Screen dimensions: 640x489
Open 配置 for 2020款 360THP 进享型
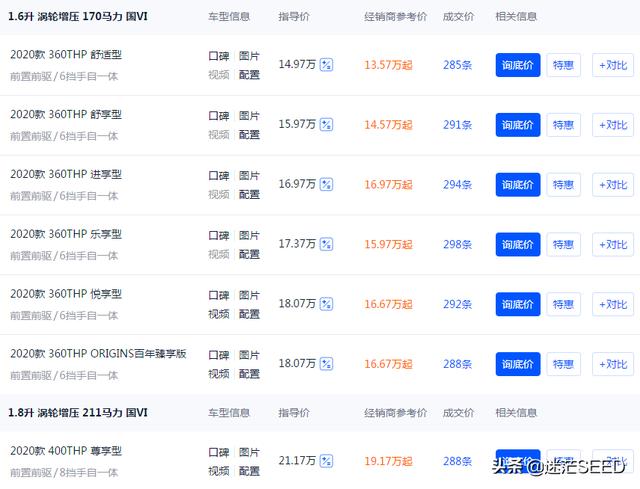coord(249,194)
